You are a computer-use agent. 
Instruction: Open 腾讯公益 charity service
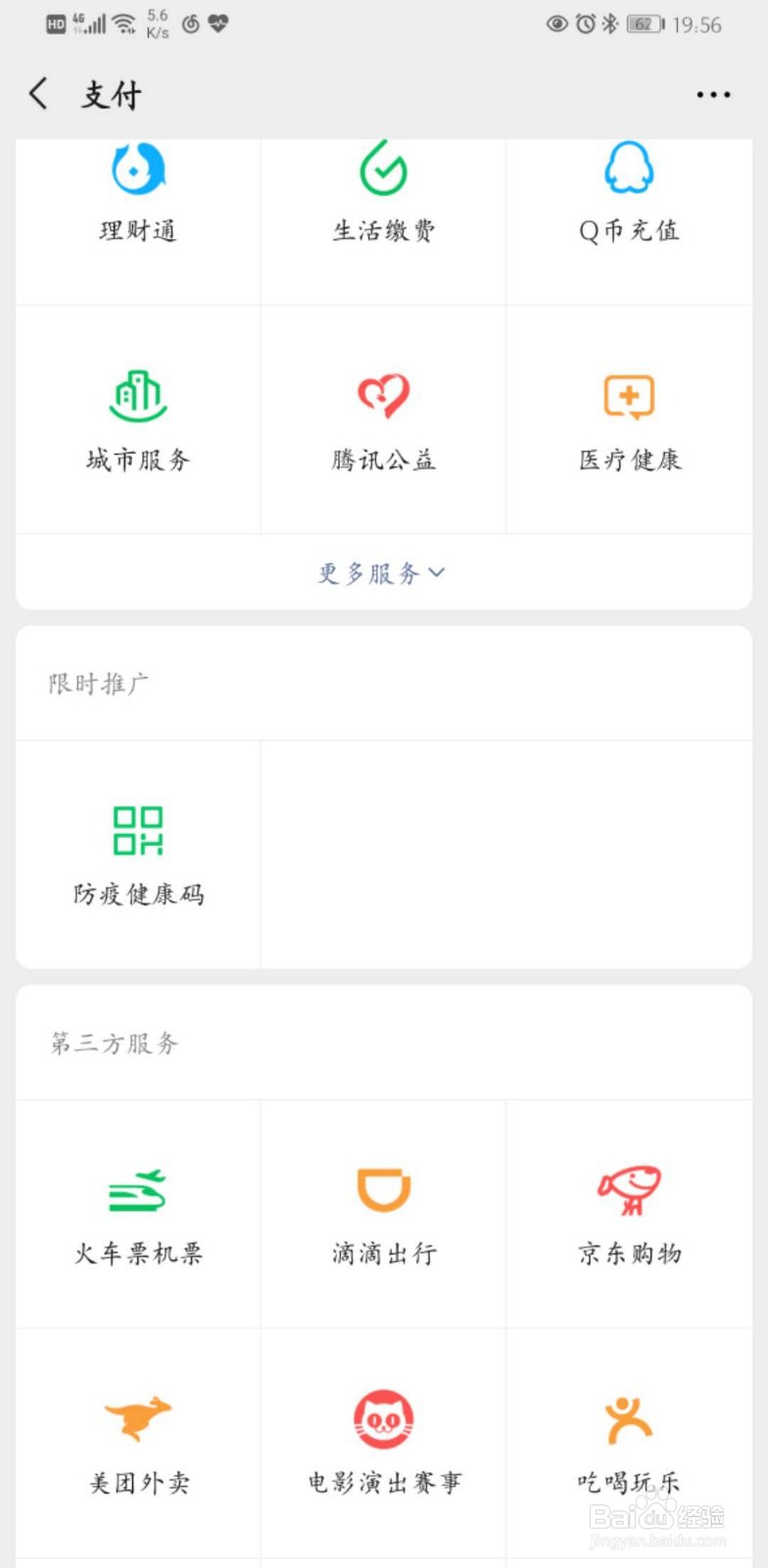(383, 419)
